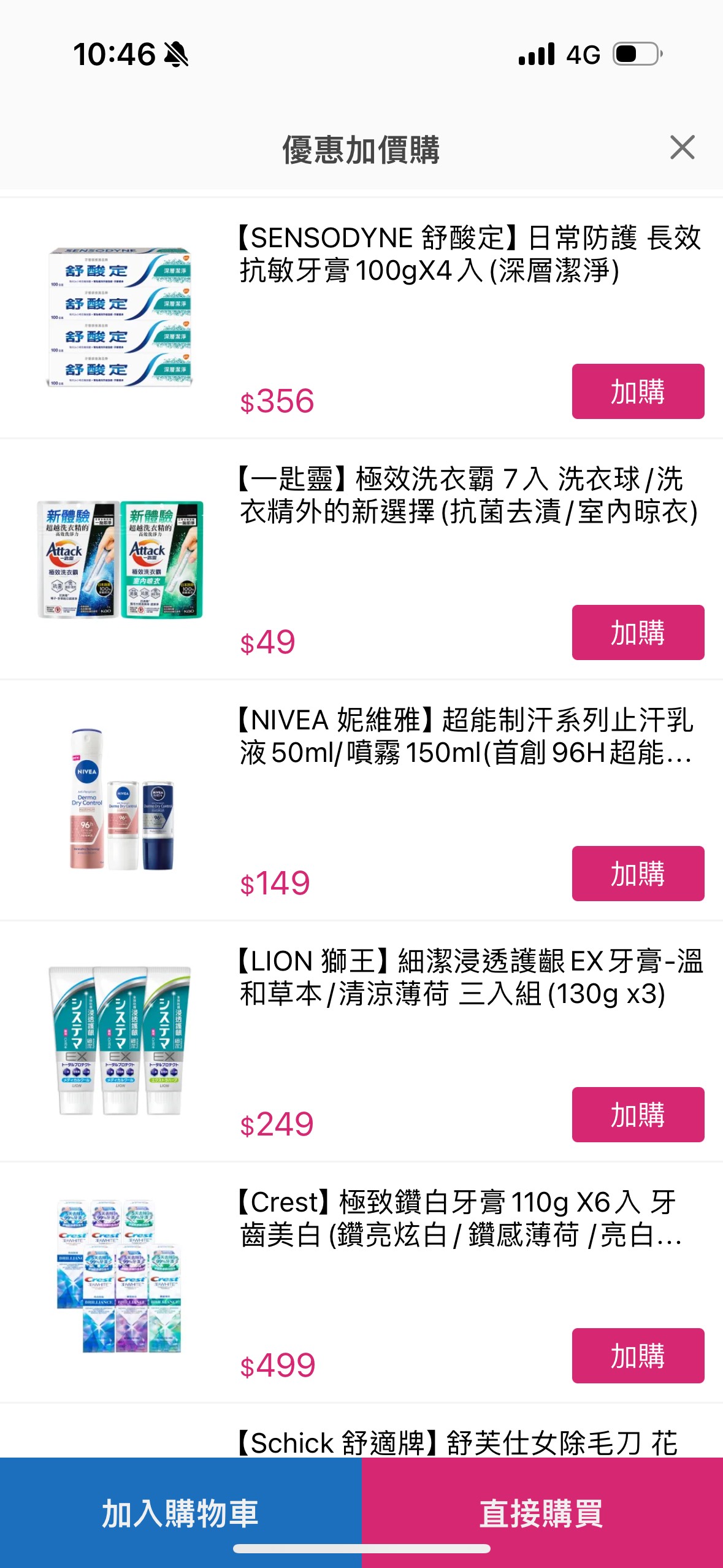The width and height of the screenshot is (723, 1568).
Task: Open the 一匙靈 Attack product image
Action: pos(120,559)
